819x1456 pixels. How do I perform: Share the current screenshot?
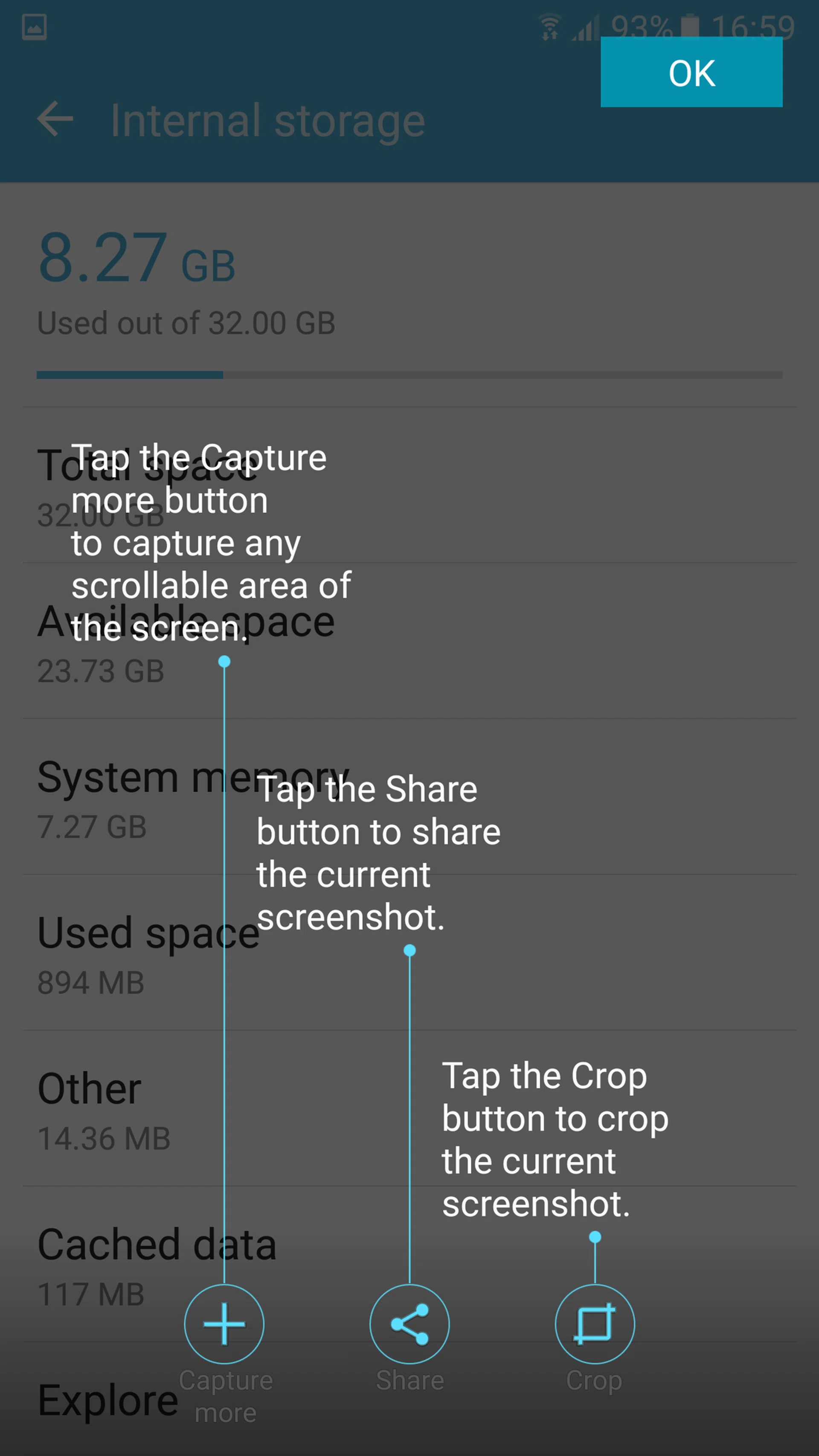tap(409, 1324)
